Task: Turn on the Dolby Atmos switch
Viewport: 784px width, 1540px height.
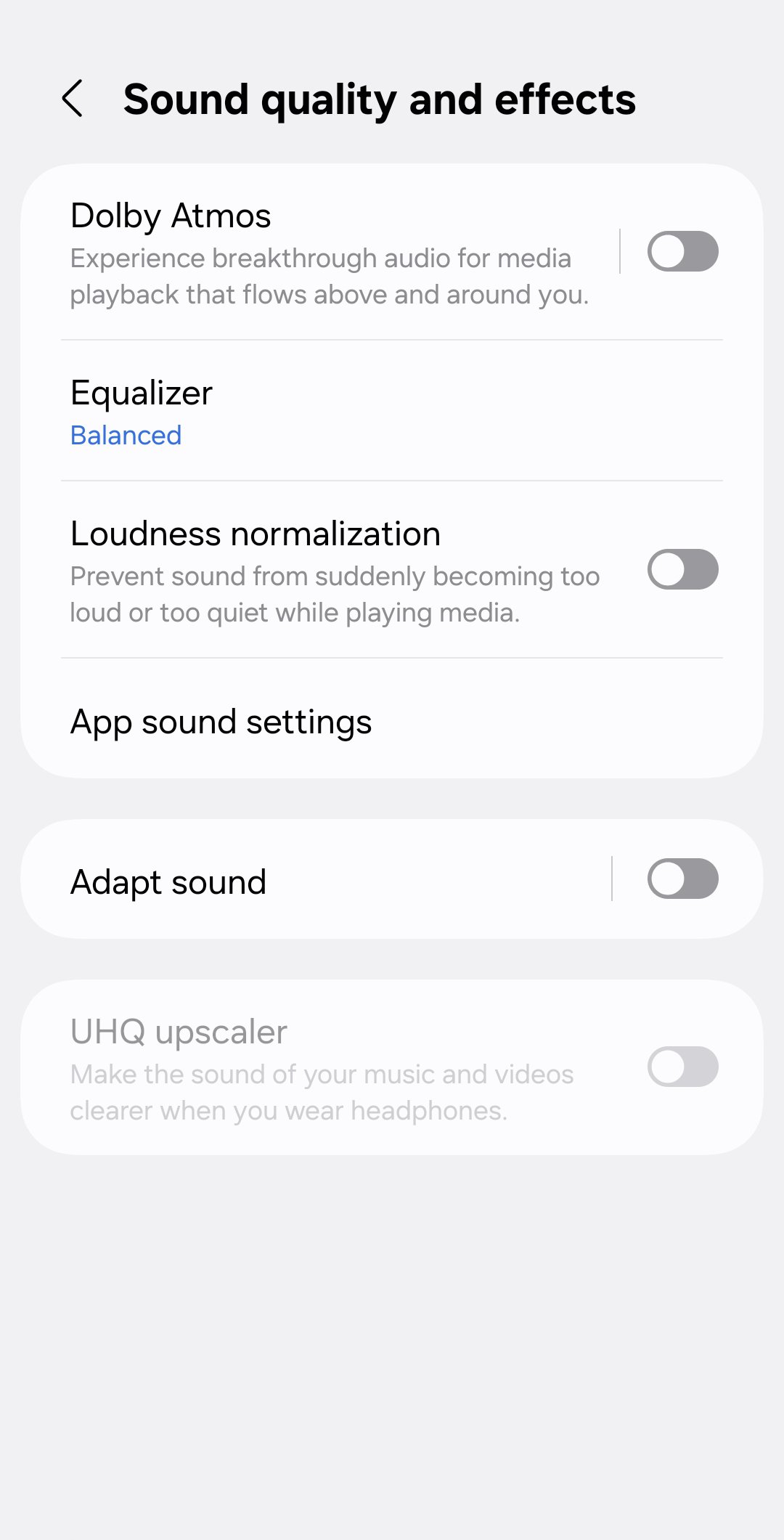Action: [682, 252]
